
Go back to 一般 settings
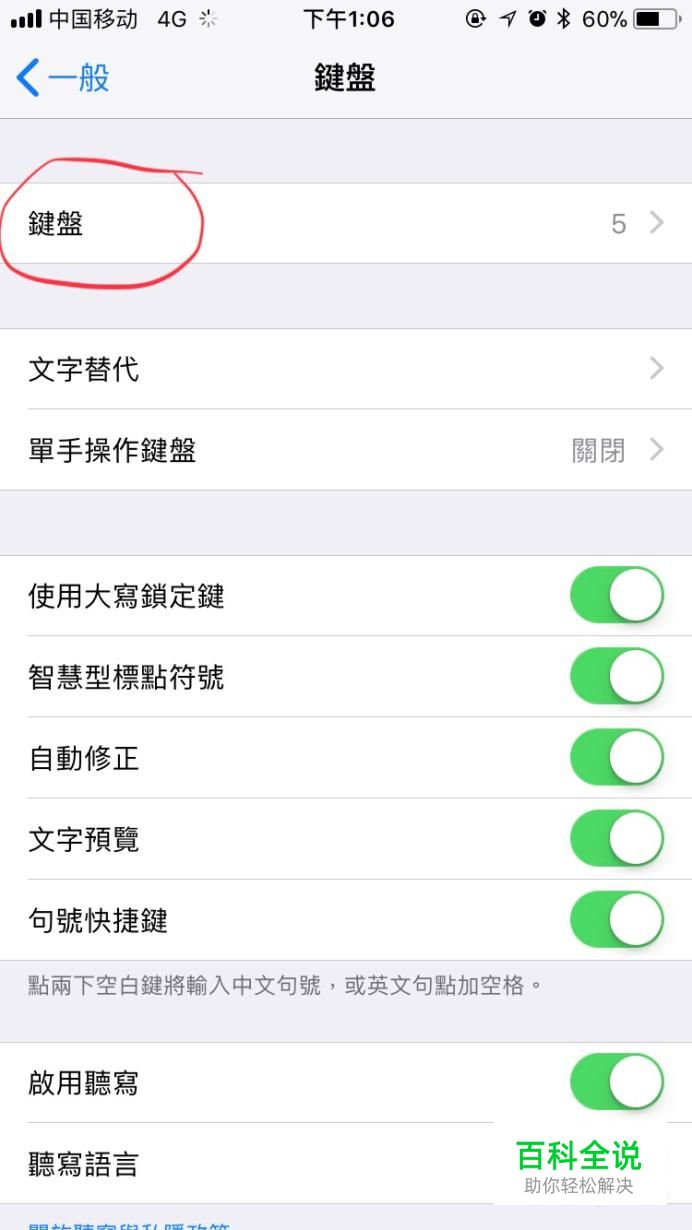62,77
